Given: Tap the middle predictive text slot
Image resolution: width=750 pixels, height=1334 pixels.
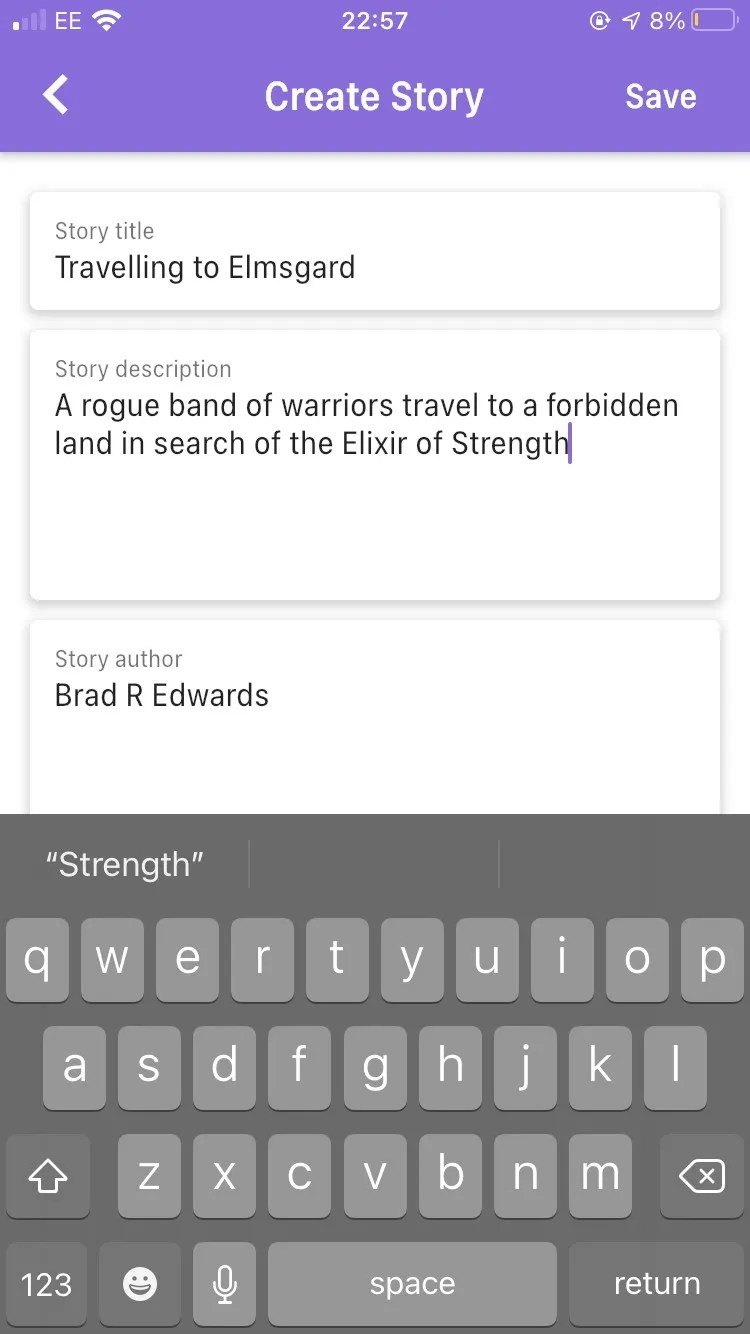Looking at the screenshot, I should (375, 864).
